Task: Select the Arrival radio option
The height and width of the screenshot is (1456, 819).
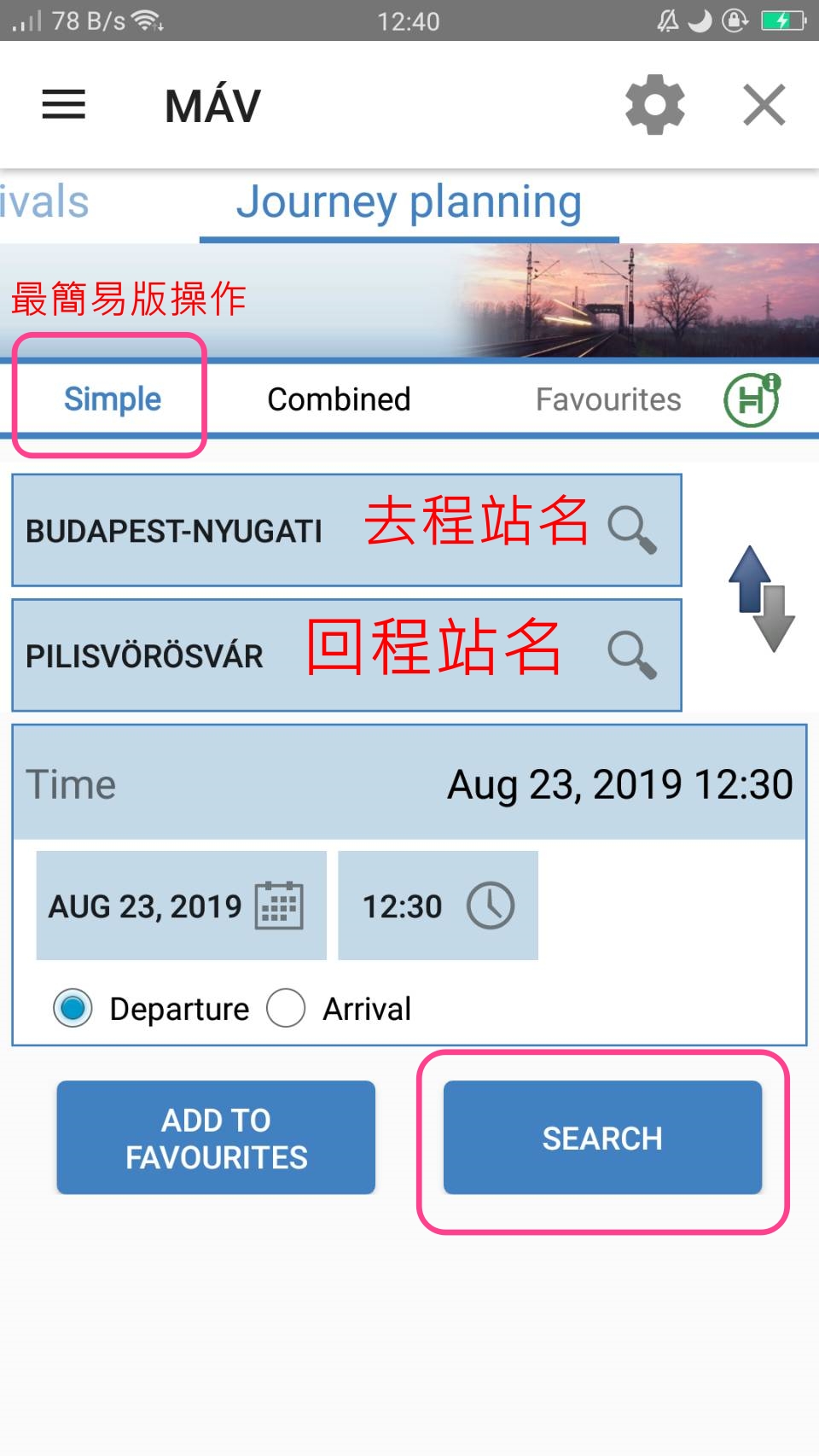Action: (339, 1008)
